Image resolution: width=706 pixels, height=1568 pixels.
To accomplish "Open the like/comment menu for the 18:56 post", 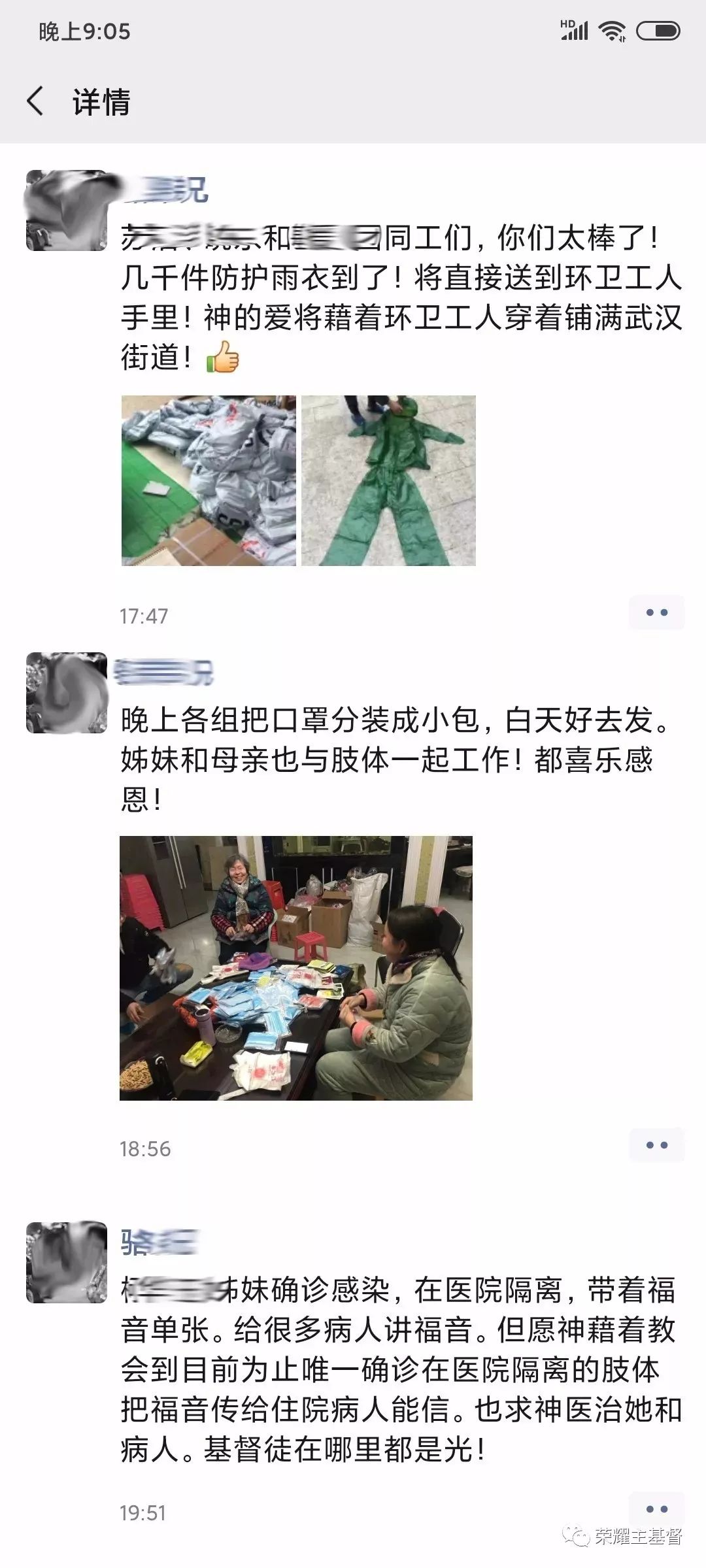I will coord(656,1145).
